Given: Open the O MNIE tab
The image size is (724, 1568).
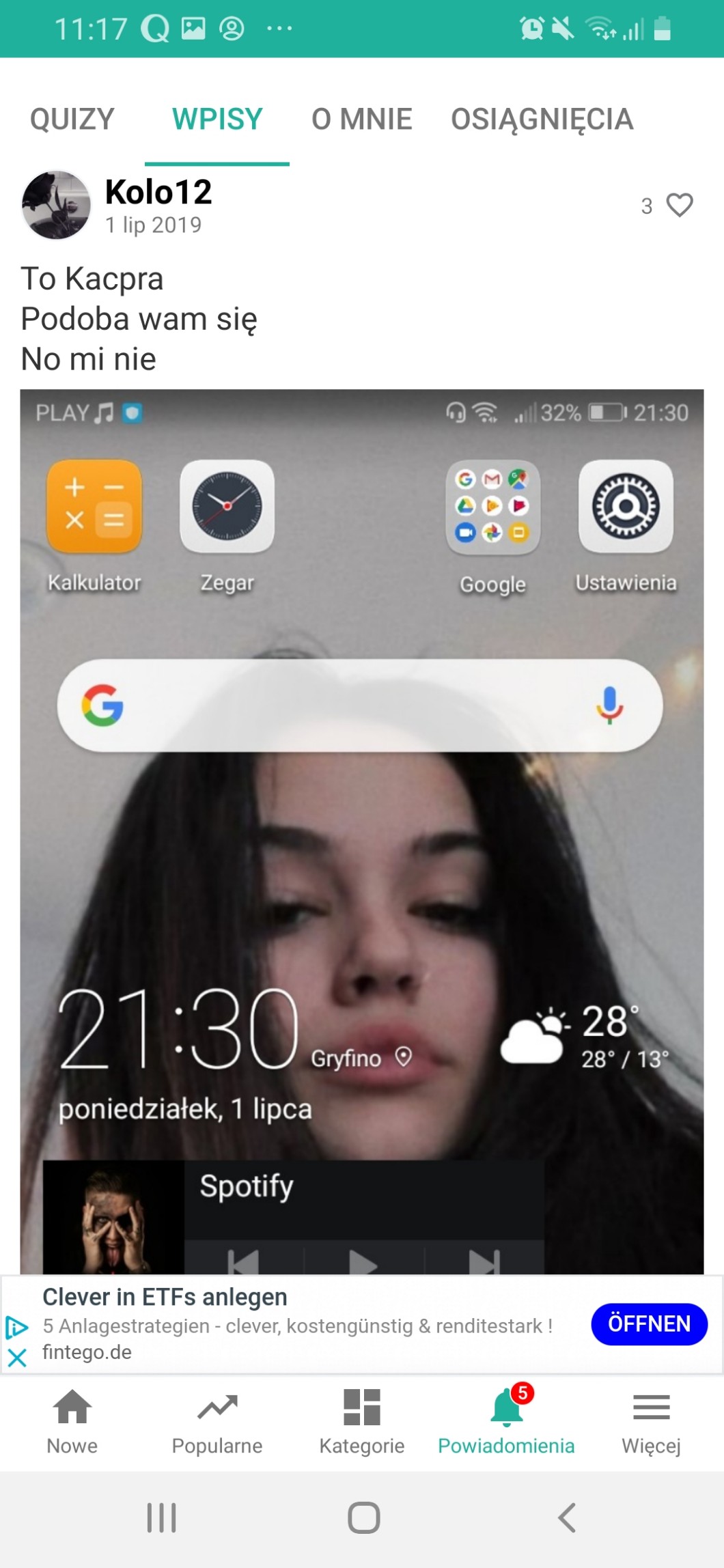Looking at the screenshot, I should coord(361,120).
